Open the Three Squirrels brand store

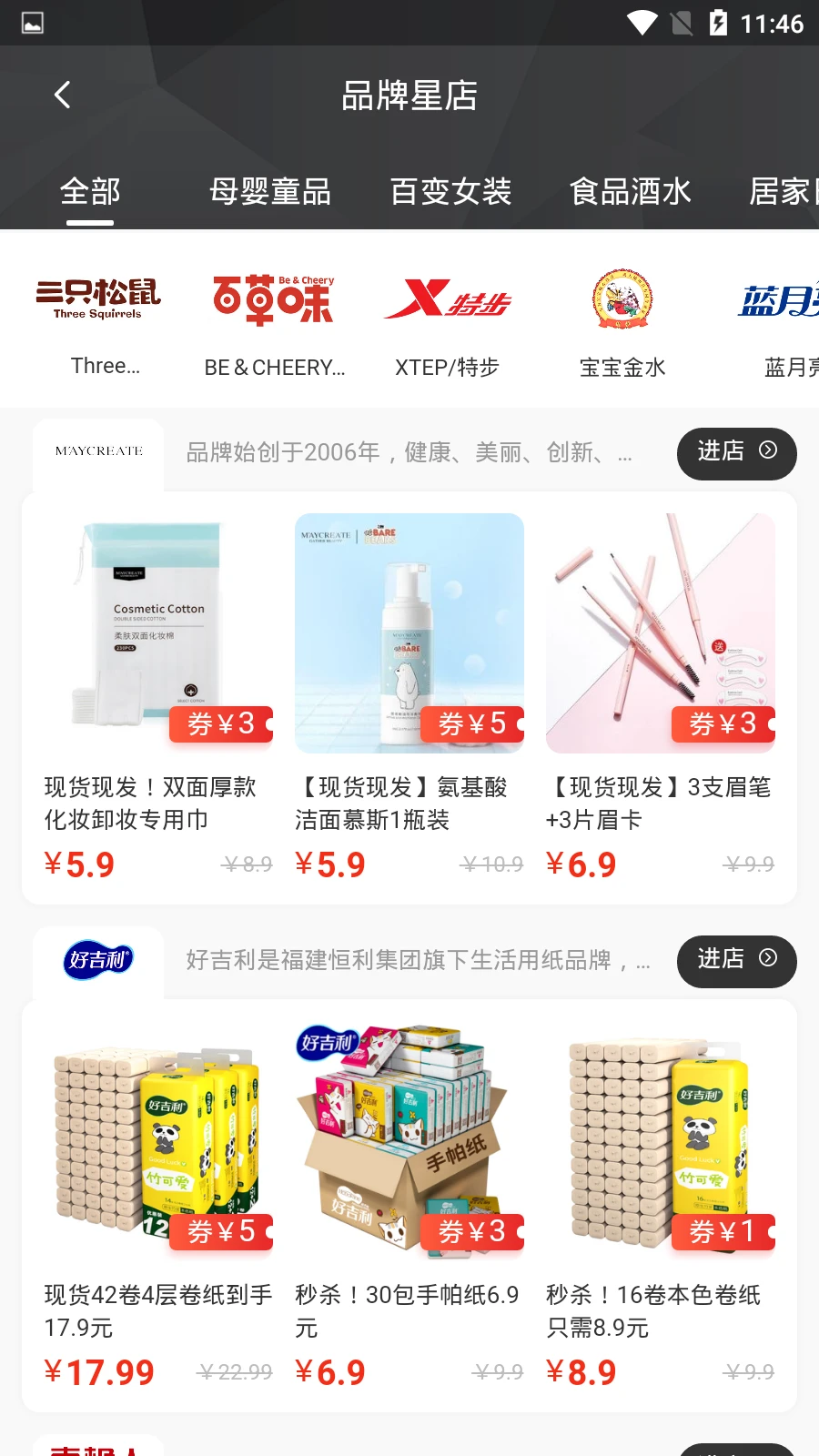coord(98,318)
